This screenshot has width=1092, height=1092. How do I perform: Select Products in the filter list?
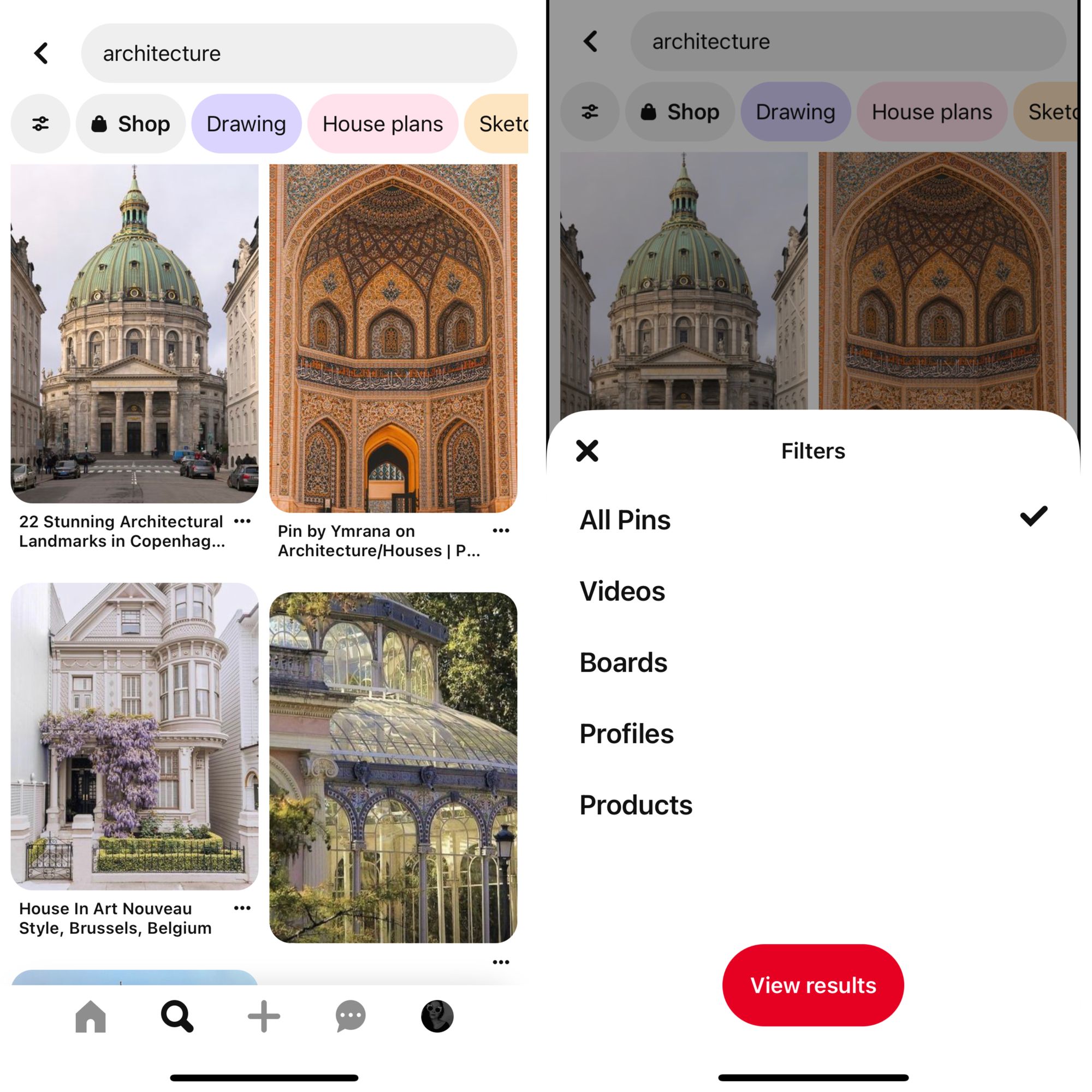coord(636,805)
